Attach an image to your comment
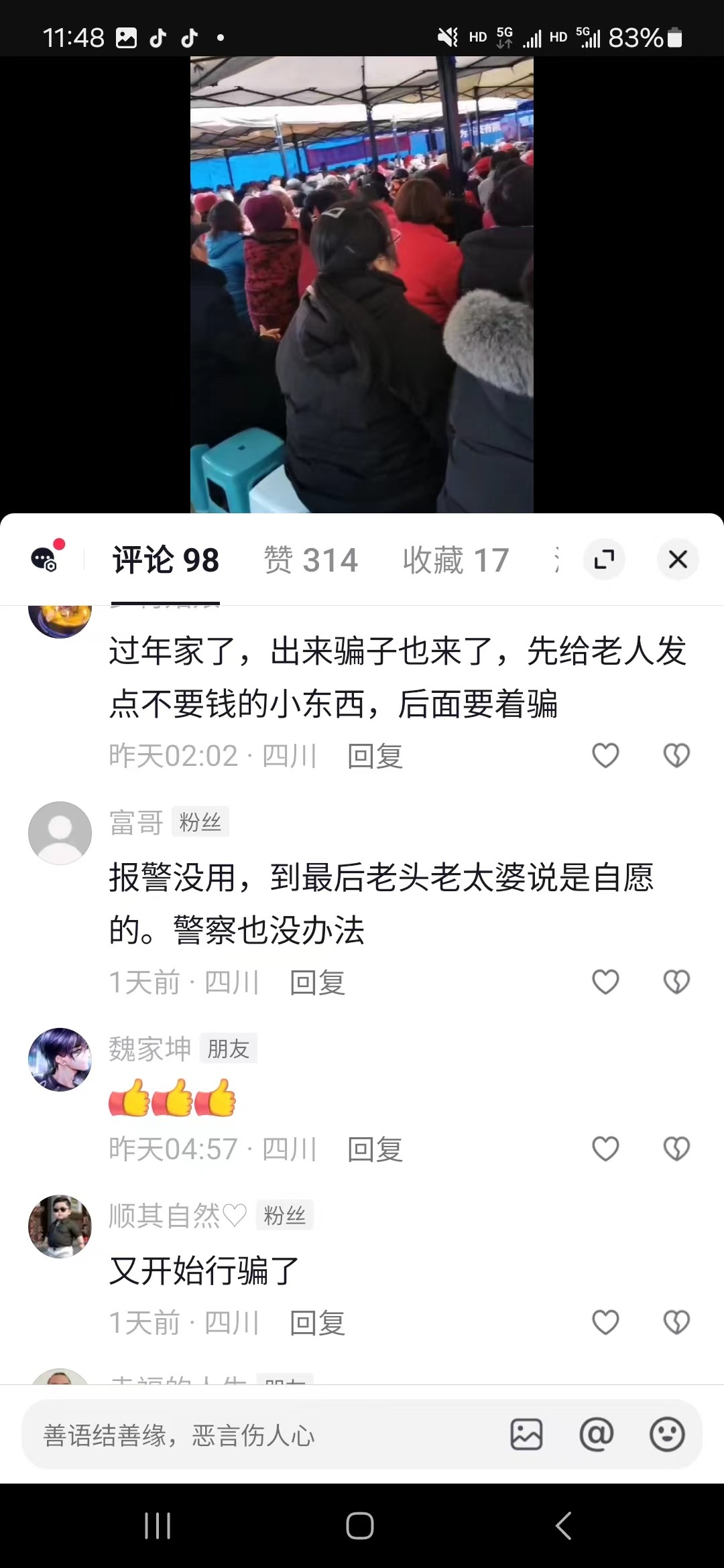 pyautogui.click(x=526, y=1435)
